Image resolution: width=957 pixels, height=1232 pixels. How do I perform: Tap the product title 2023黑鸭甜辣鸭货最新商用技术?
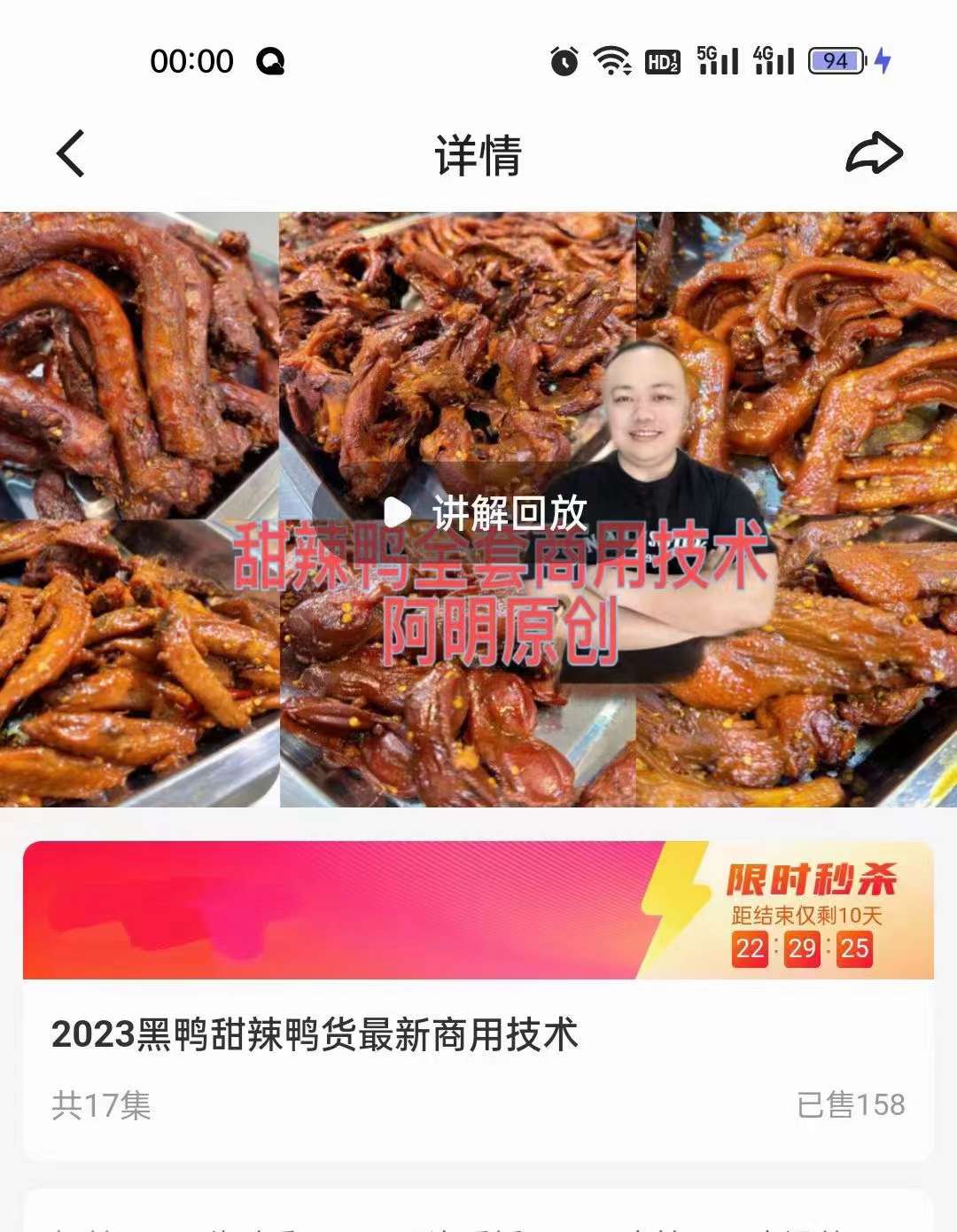pos(315,1033)
